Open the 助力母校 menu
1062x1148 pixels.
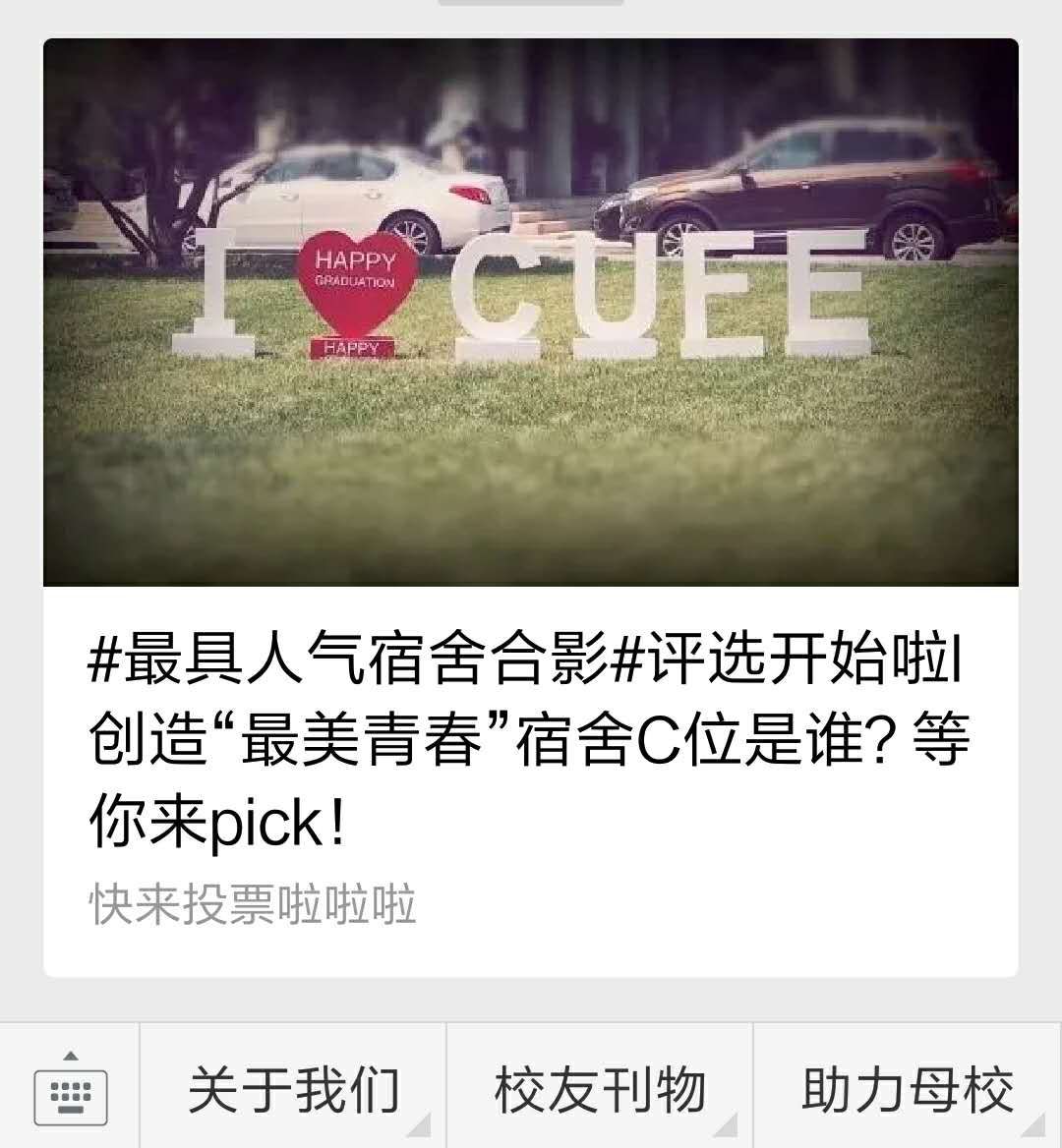(907, 1089)
